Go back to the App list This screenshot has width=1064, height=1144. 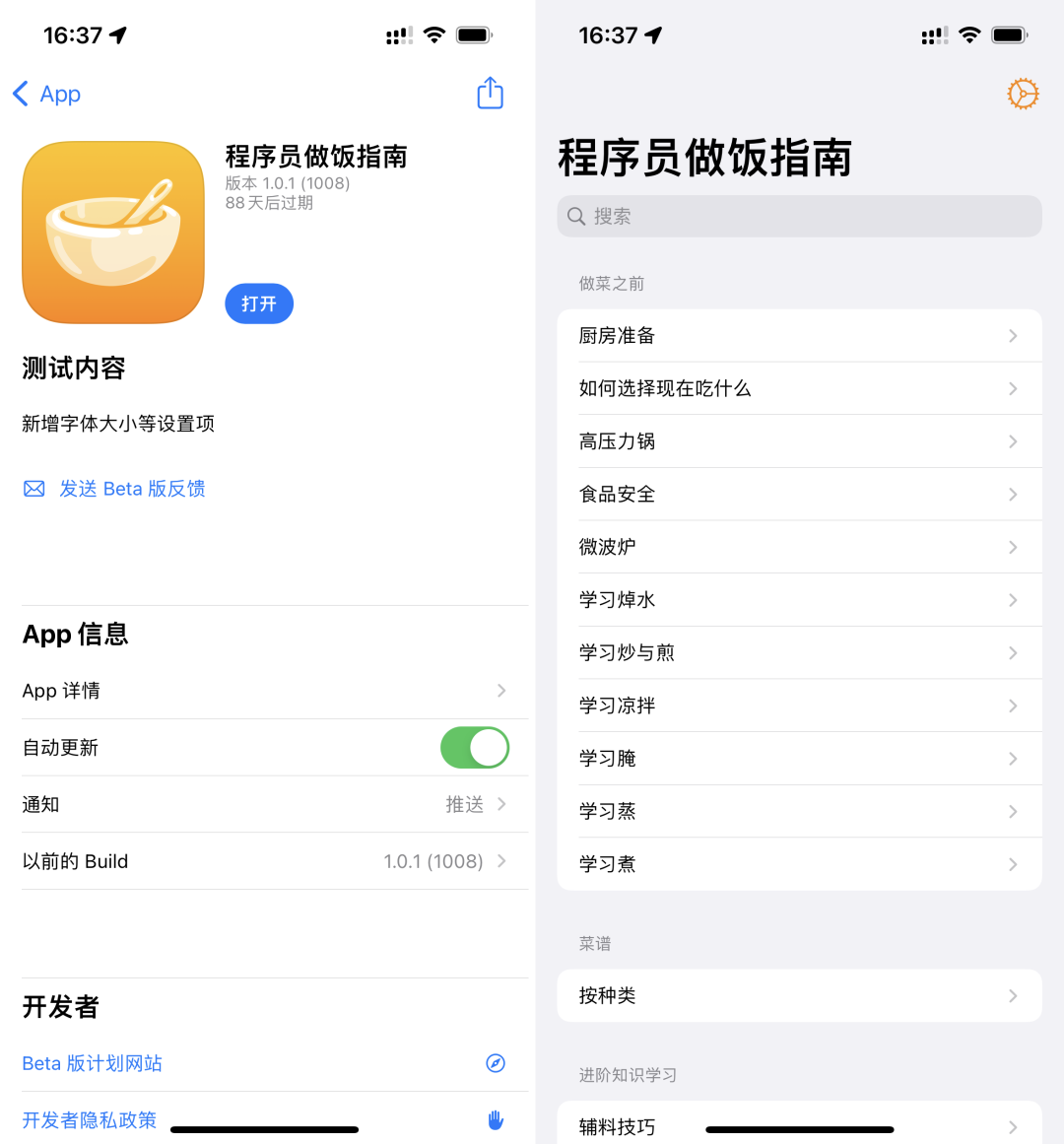tap(46, 95)
